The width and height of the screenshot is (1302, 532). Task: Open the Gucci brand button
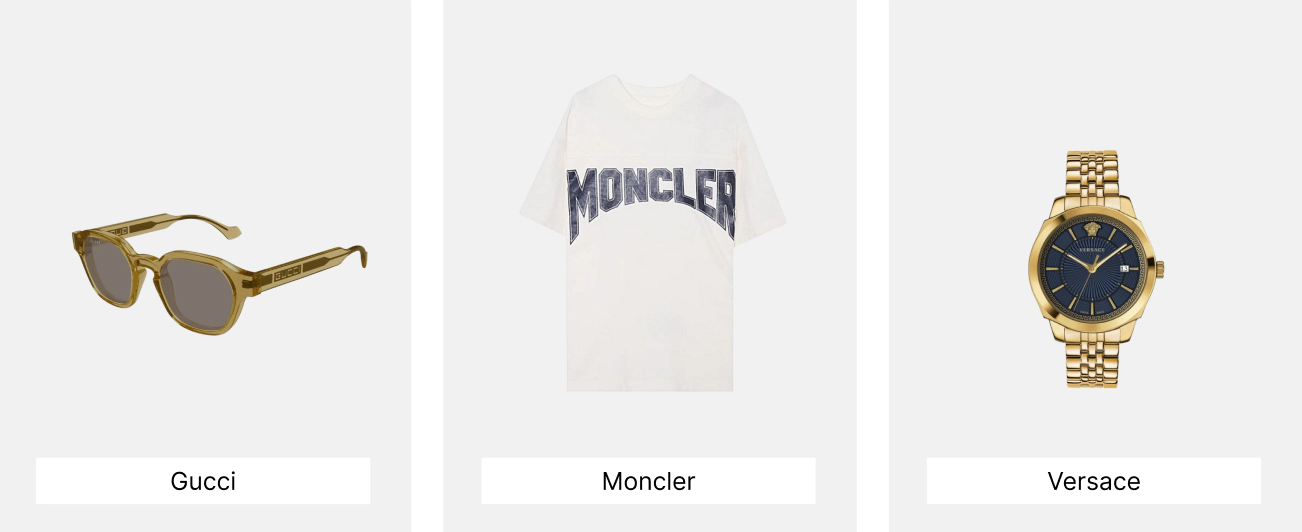point(203,481)
